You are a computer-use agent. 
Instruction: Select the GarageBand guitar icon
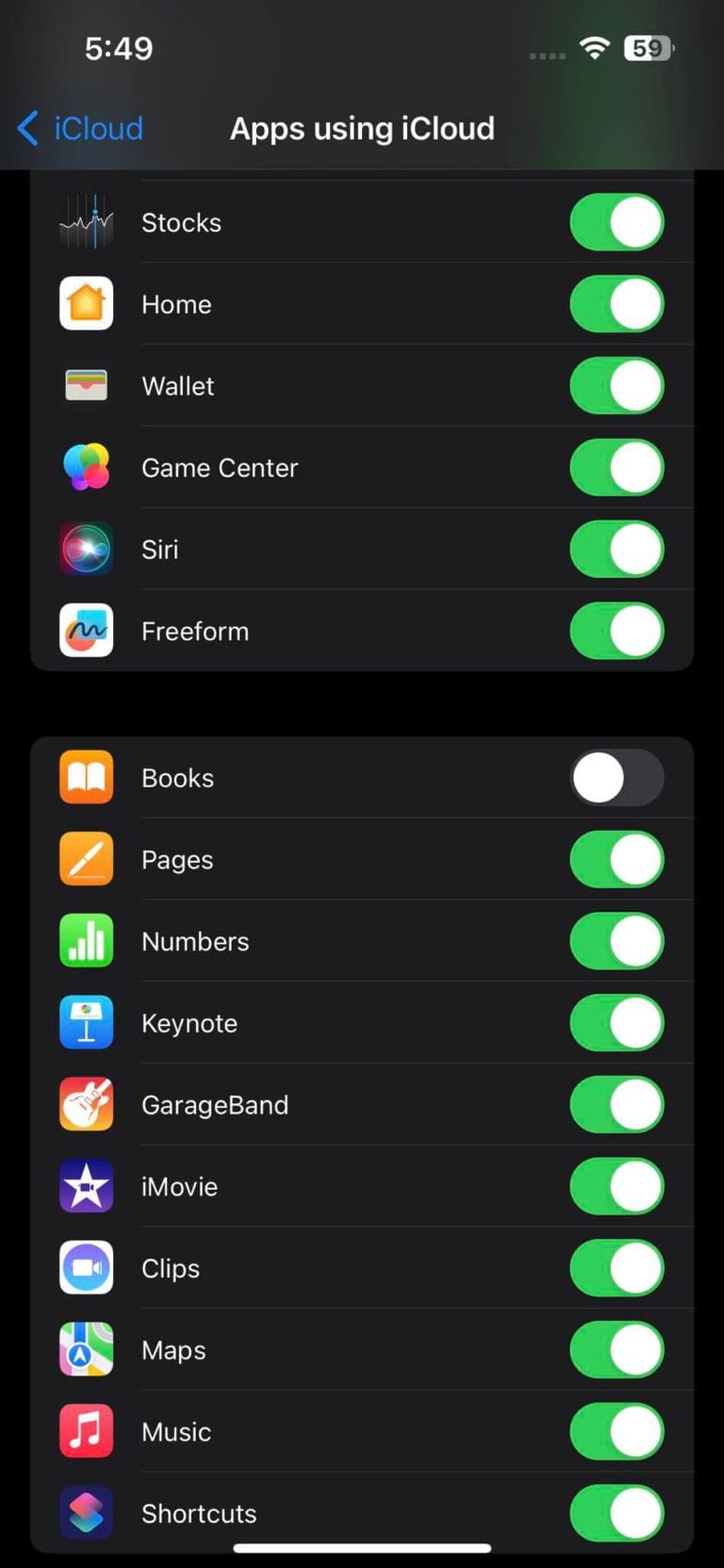coord(86,1104)
